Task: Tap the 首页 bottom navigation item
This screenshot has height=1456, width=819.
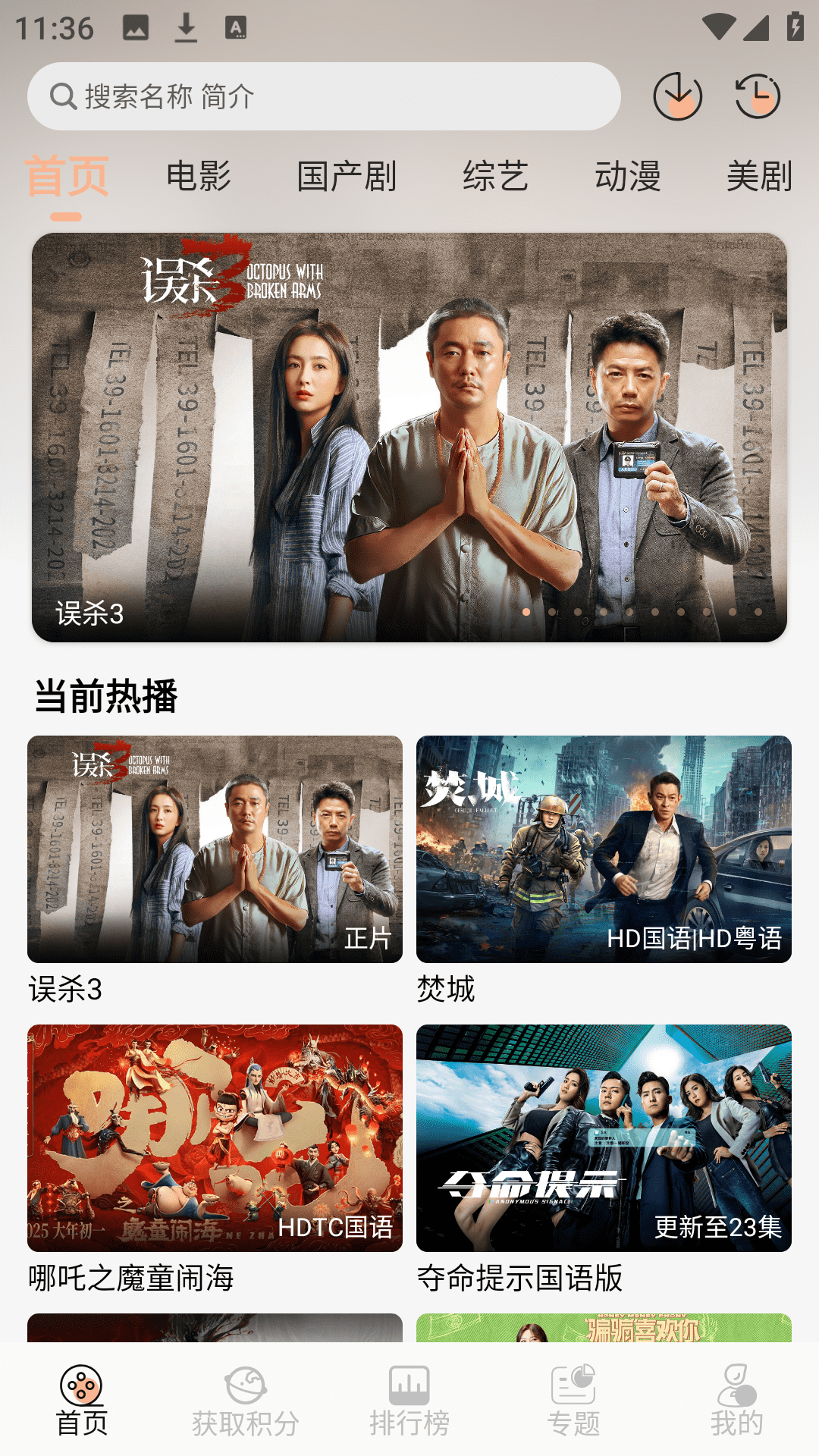Action: coord(81,1401)
